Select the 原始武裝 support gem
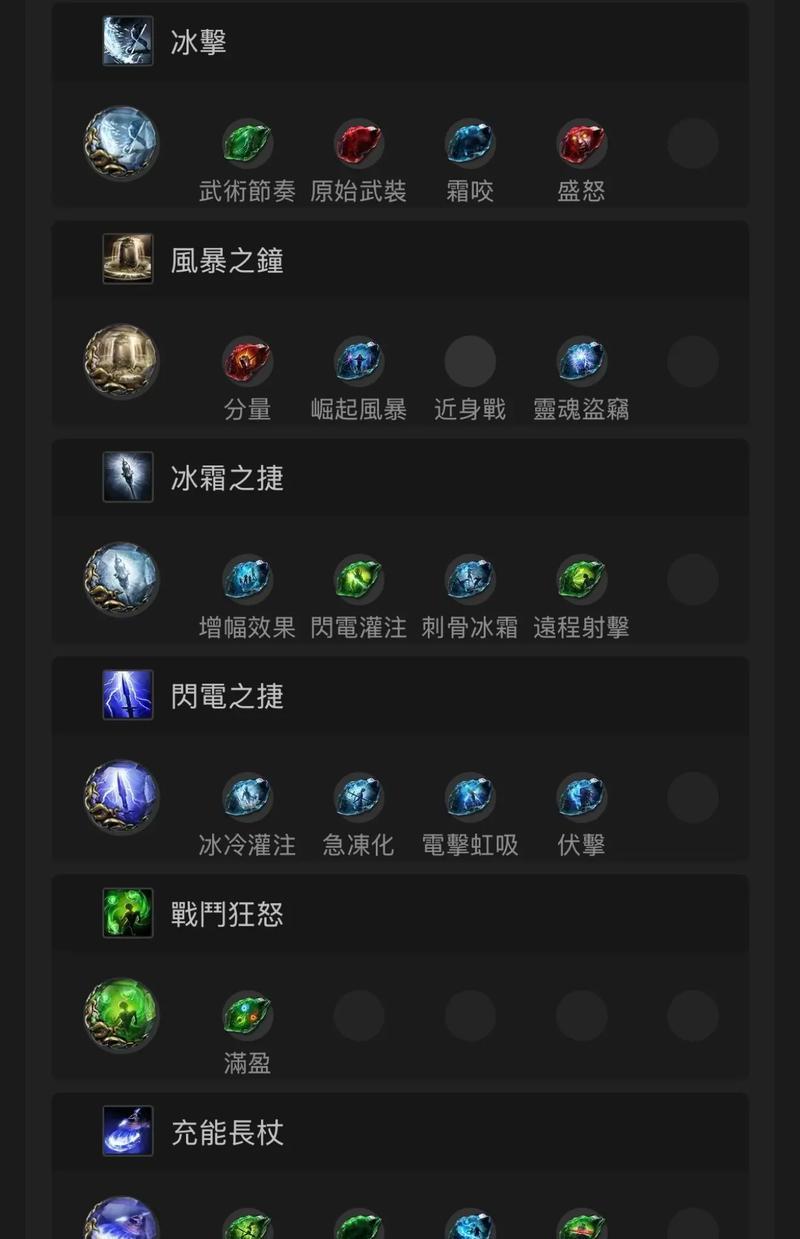This screenshot has width=800, height=1239. tap(359, 144)
